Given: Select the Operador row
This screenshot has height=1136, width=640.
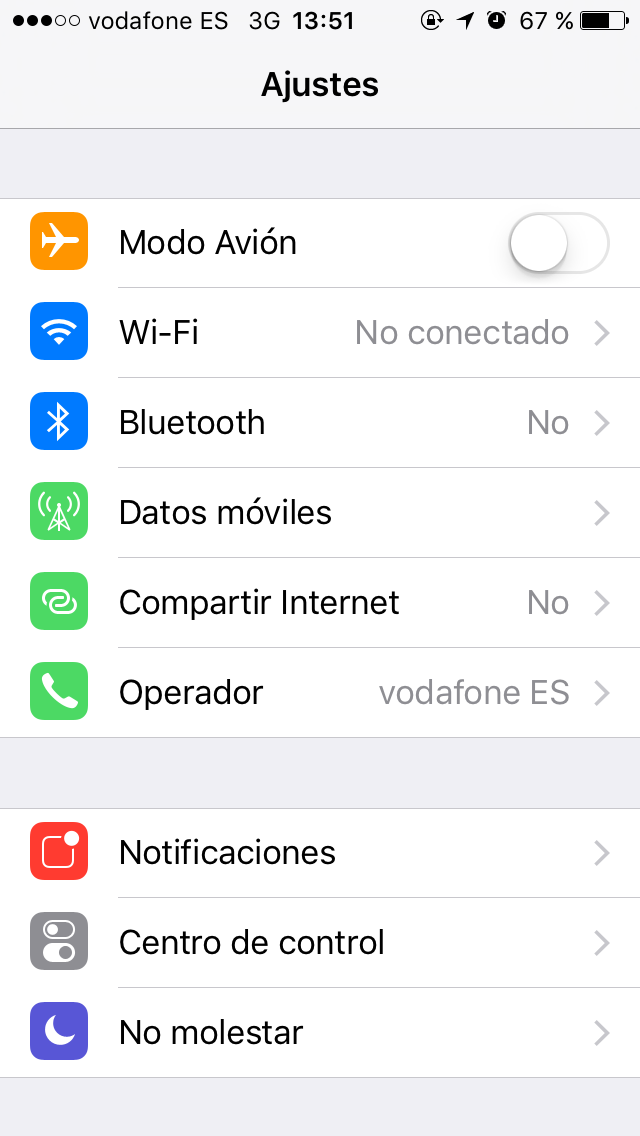Looking at the screenshot, I should coord(320,693).
